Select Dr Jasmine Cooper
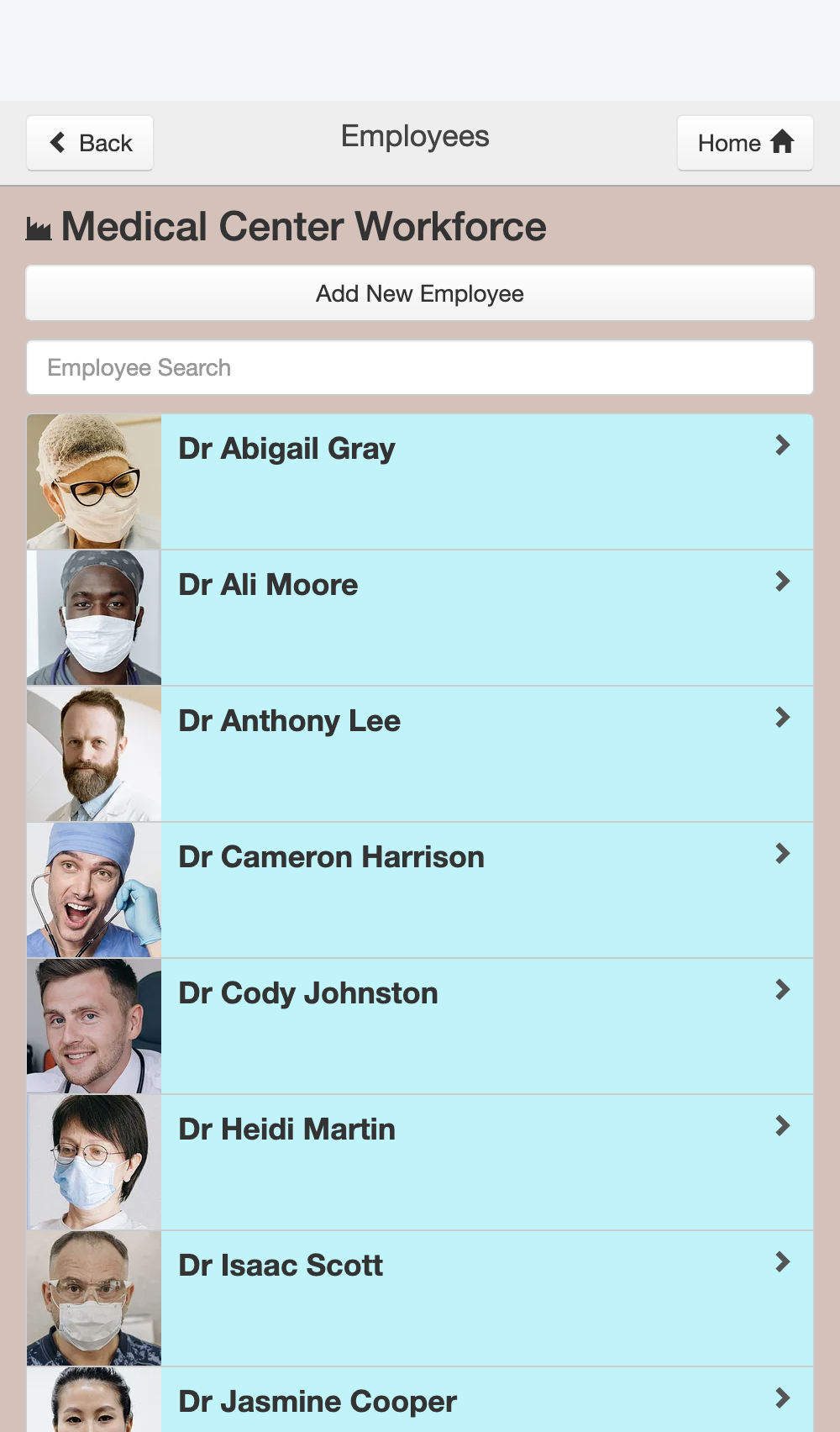The height and width of the screenshot is (1432, 840). tap(420, 1400)
